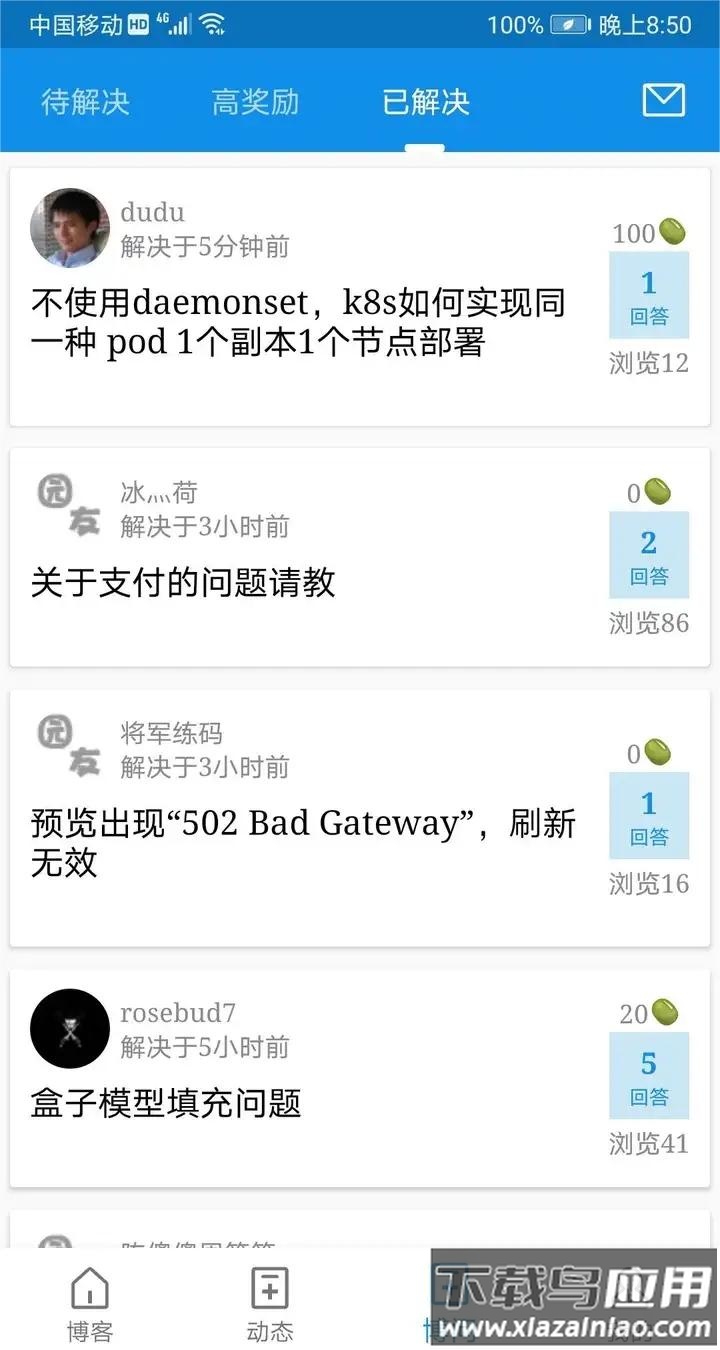Open messages via the envelope icon
Screen dimensions: 720x1350
click(662, 101)
